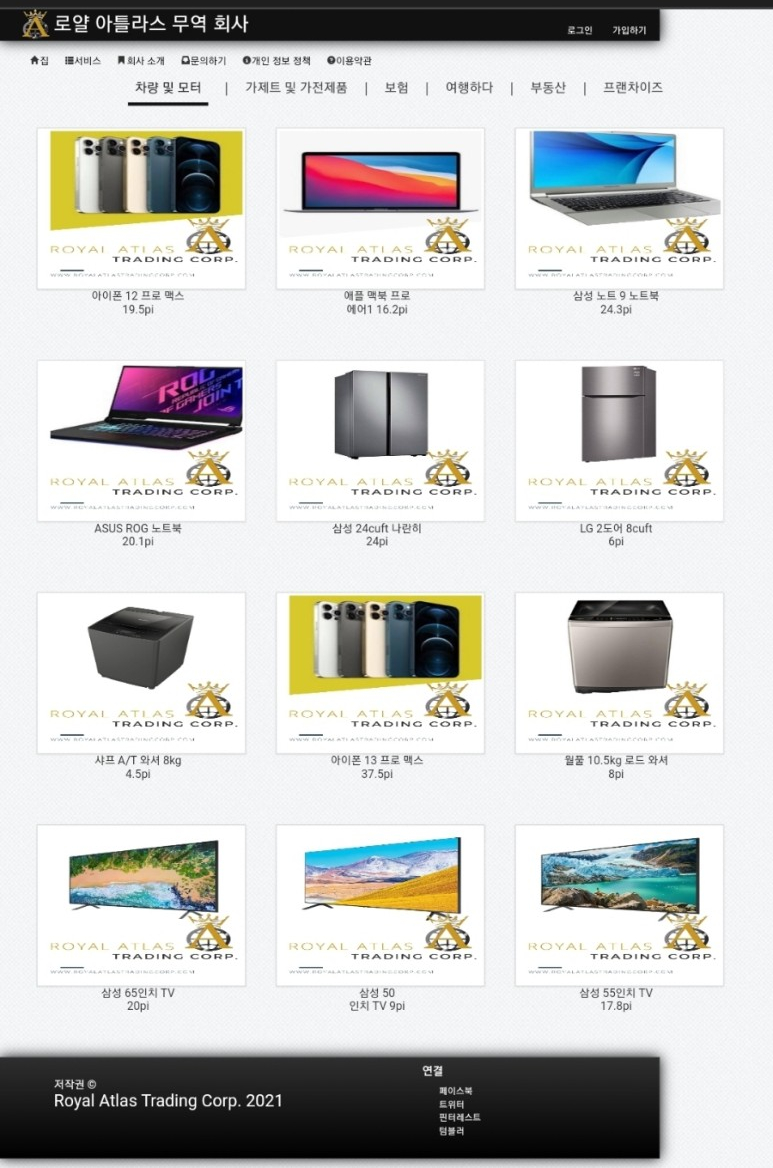
Task: View the LG 2도어 8cuft refrigerator
Action: pos(619,440)
